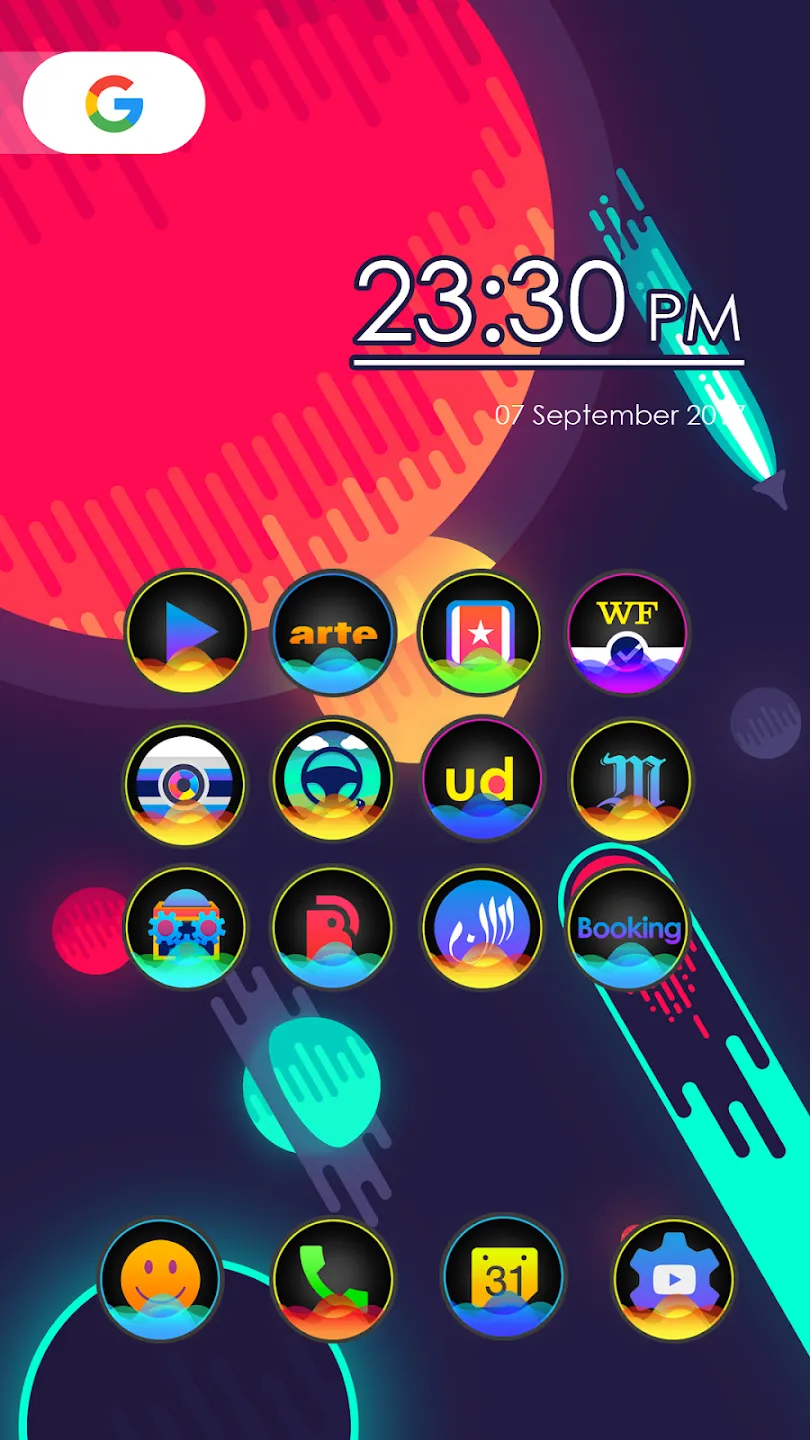810x1440 pixels.
Task: Launch the Booking app
Action: tap(629, 928)
